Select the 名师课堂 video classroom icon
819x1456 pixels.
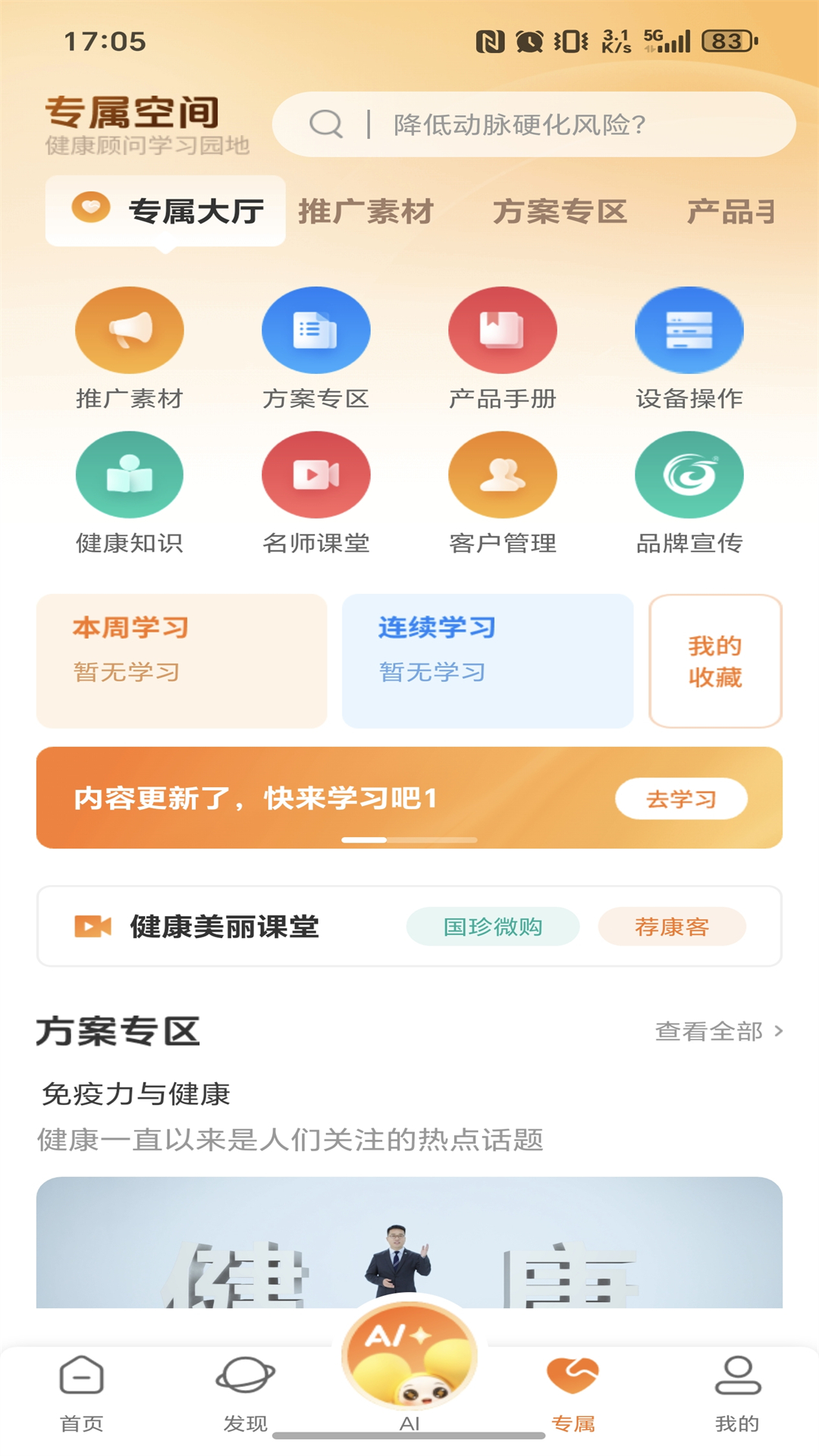click(x=315, y=474)
